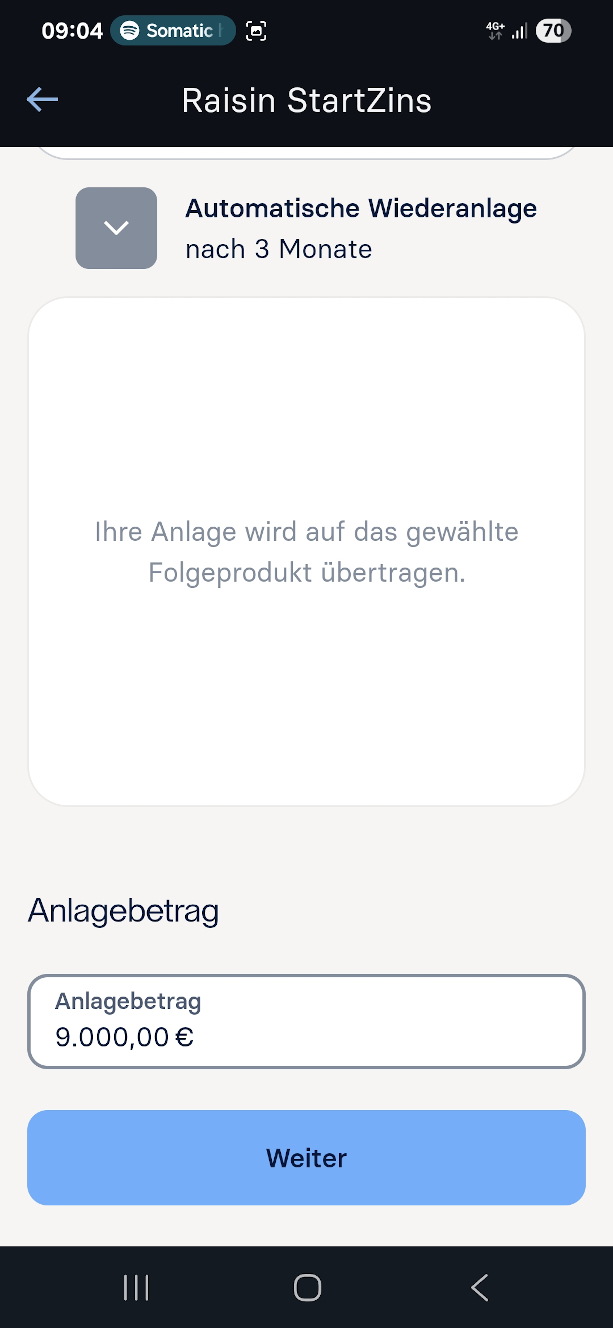Viewport: 613px width, 1328px height.
Task: Go back using the arrow in the header
Action: pyautogui.click(x=42, y=99)
